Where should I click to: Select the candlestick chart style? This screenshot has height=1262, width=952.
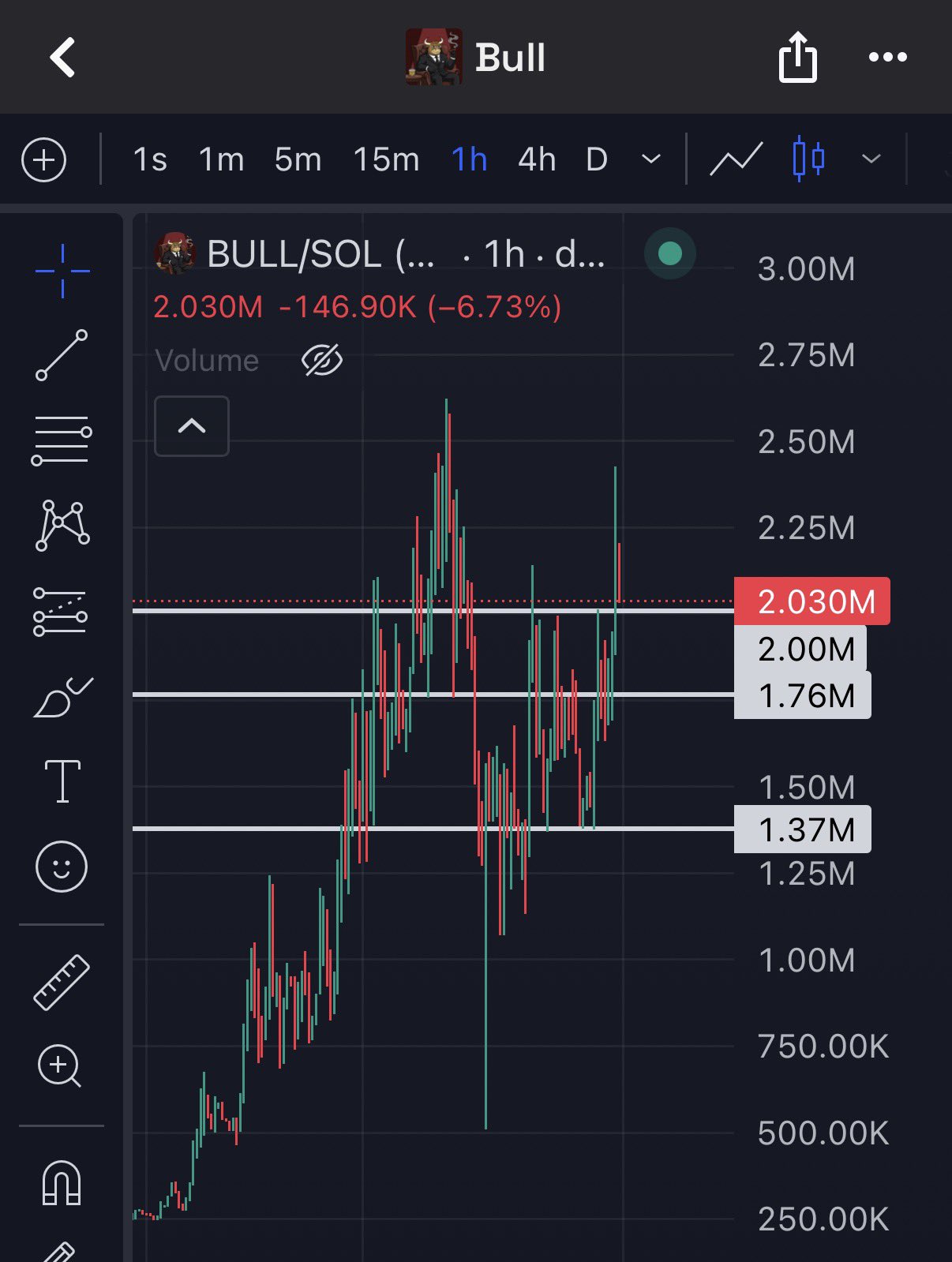(808, 160)
